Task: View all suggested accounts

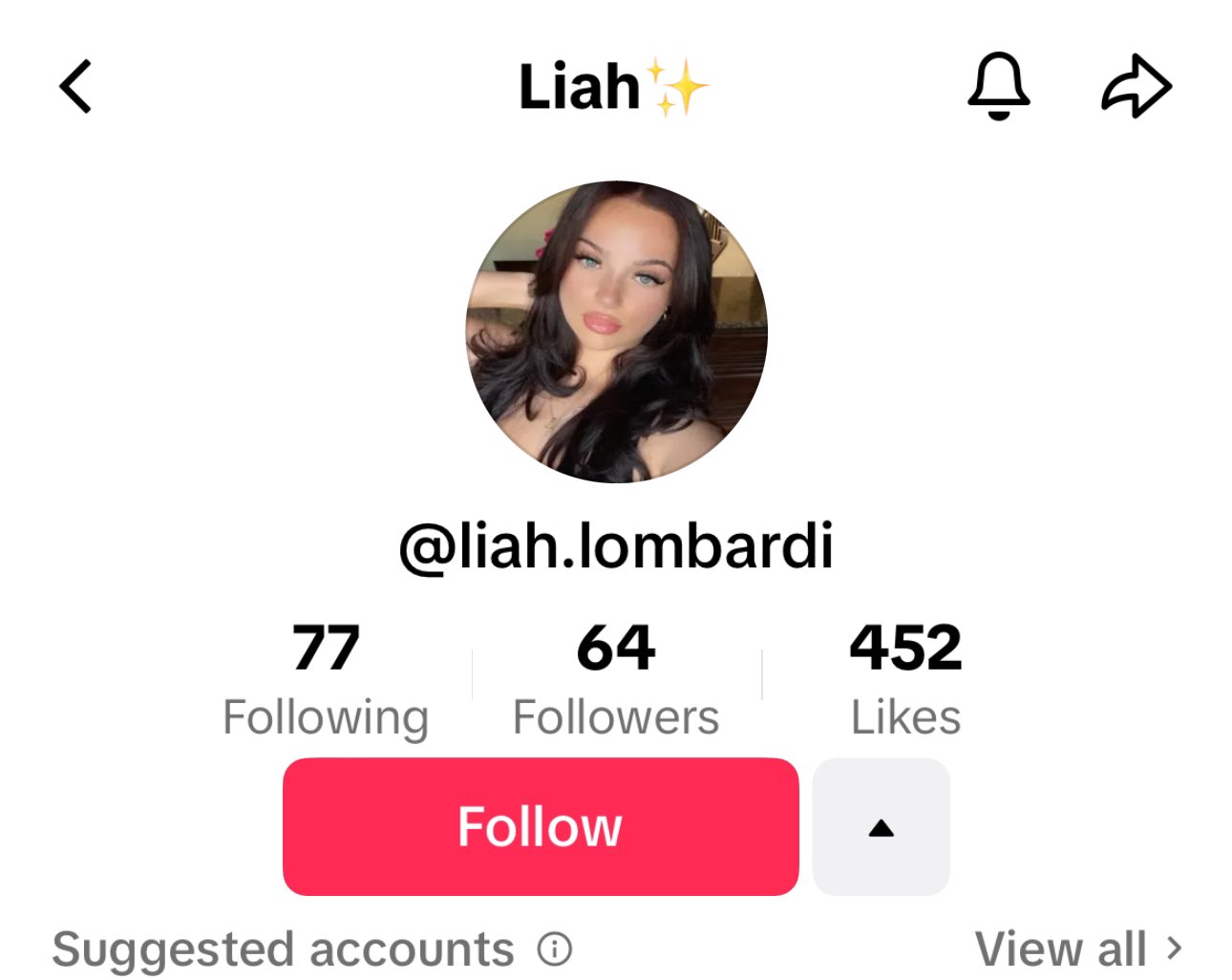Action: 1077,948
